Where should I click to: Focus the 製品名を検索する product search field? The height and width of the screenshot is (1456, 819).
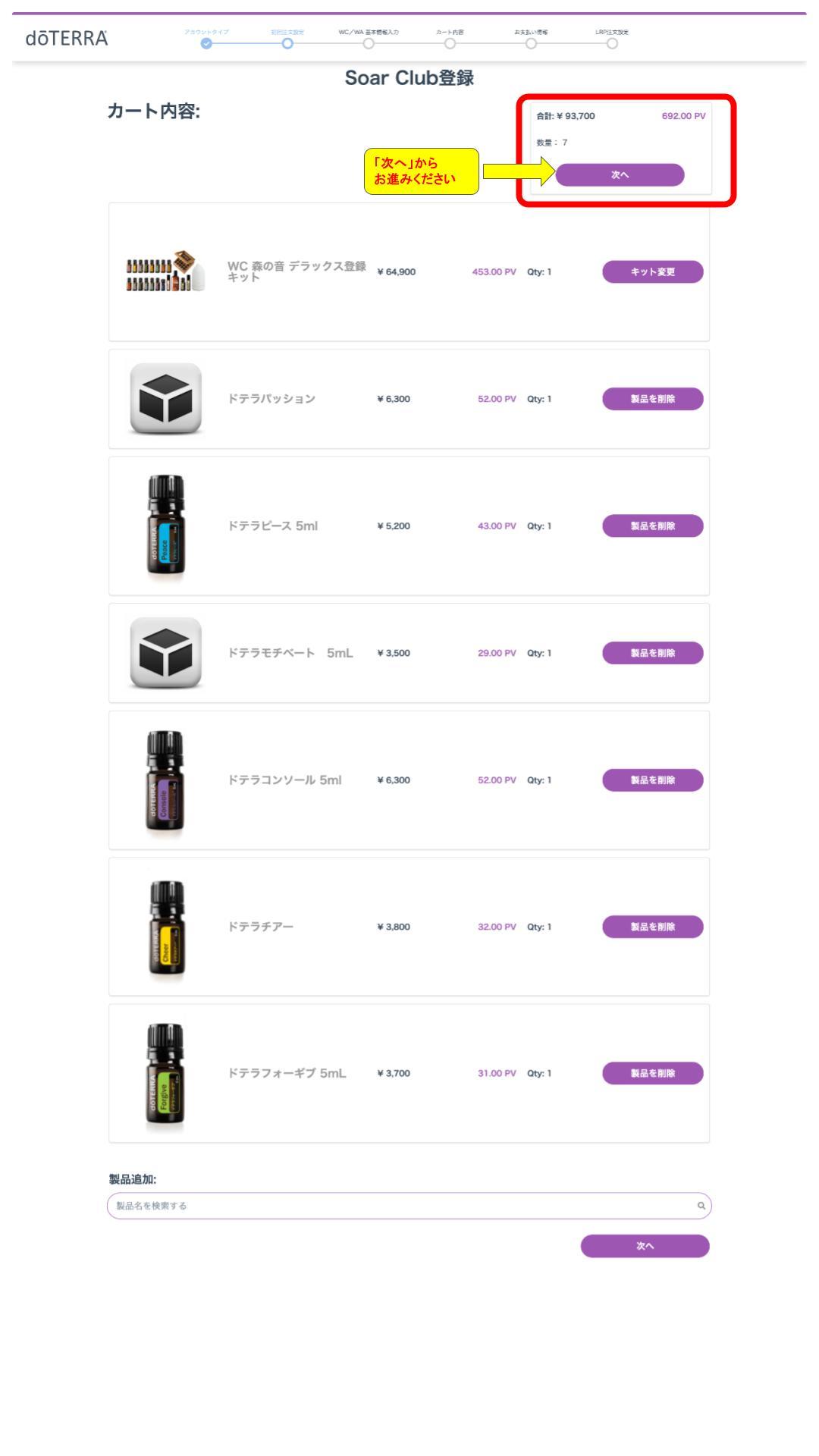402,1206
